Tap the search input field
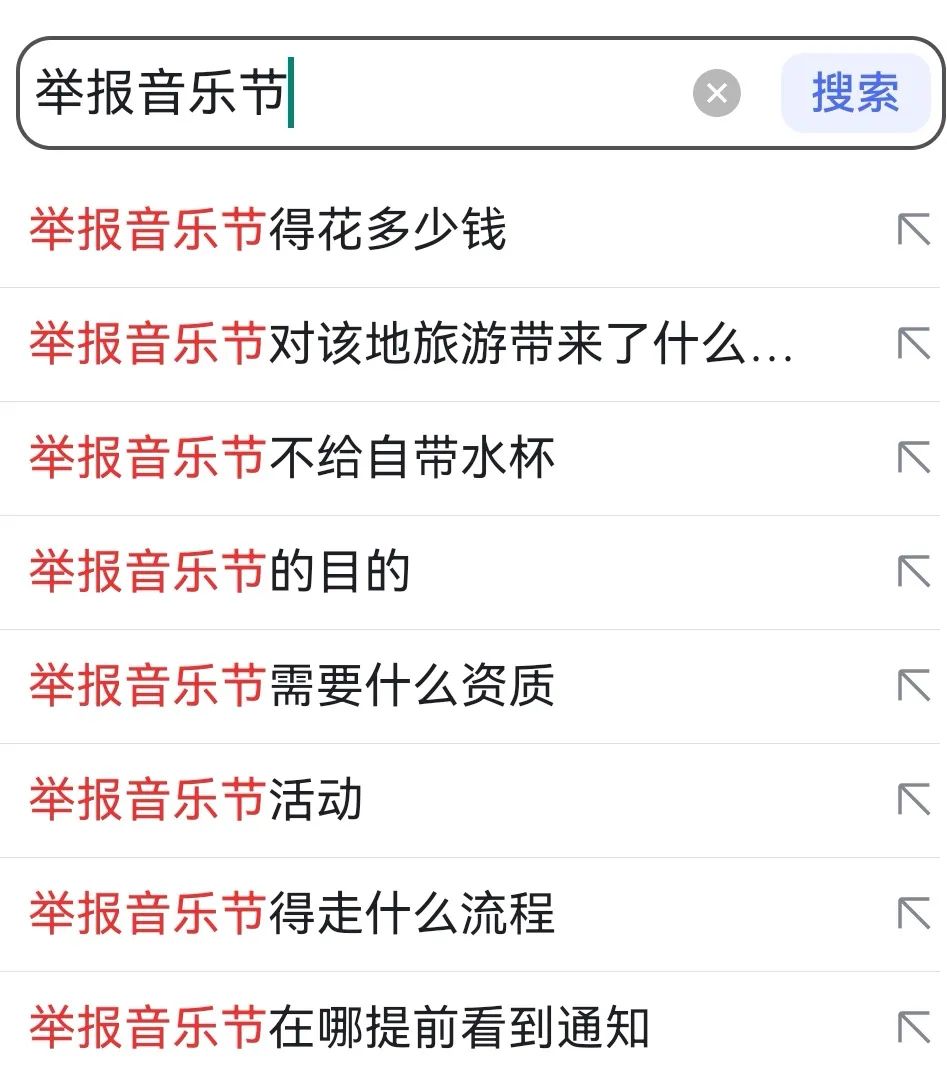 [x=400, y=93]
